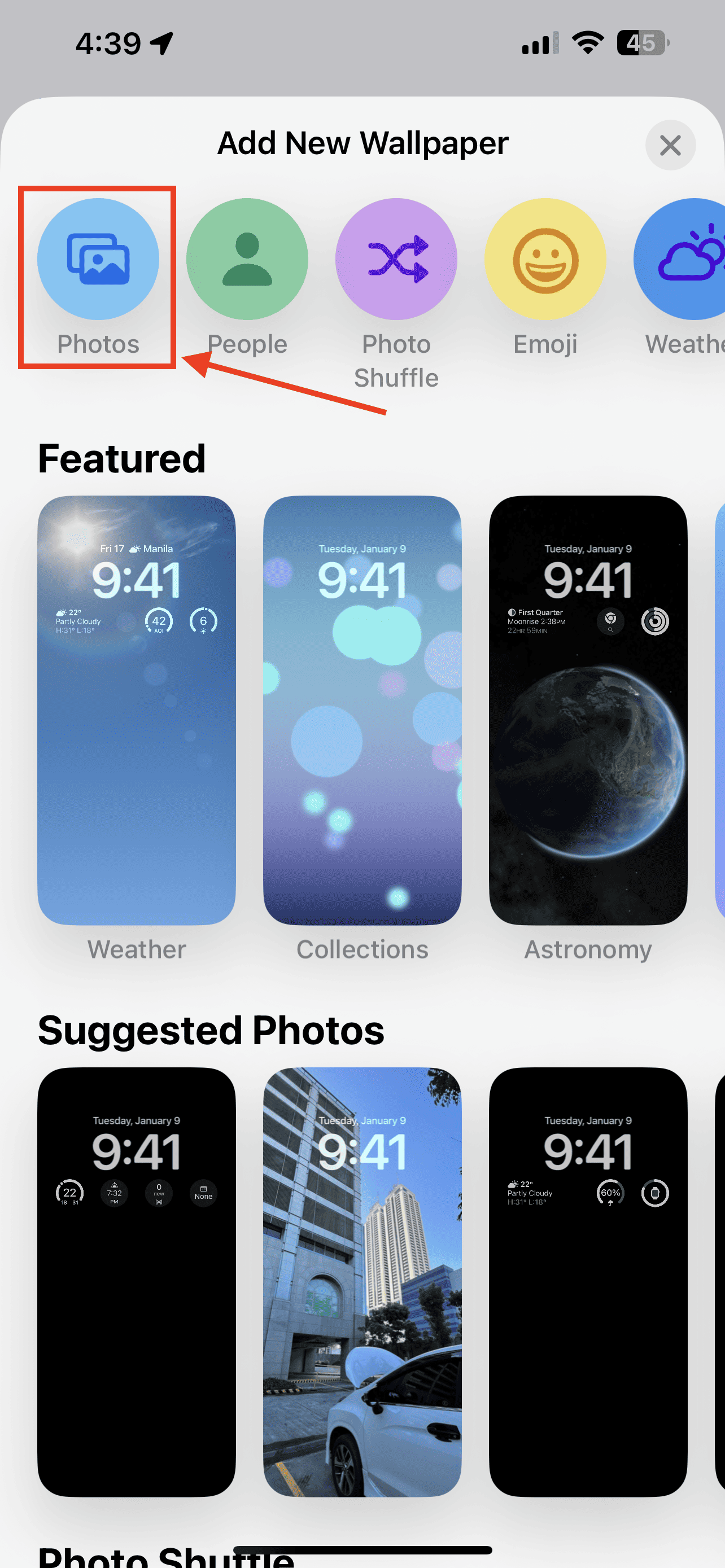This screenshot has width=725, height=1568.
Task: Choose Photos as wallpaper source
Action: click(x=98, y=260)
